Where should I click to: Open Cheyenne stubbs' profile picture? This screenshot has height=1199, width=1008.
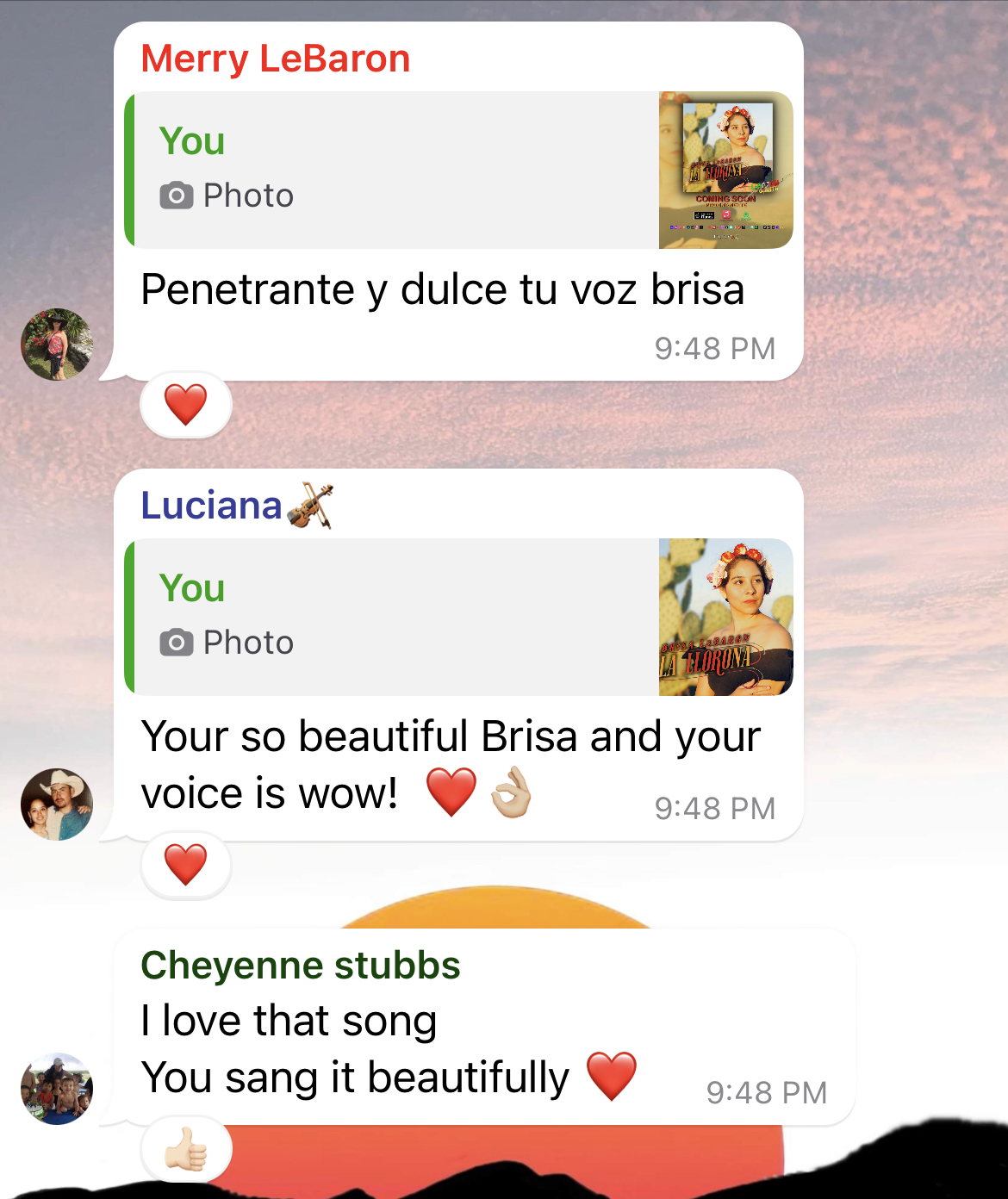57,1089
